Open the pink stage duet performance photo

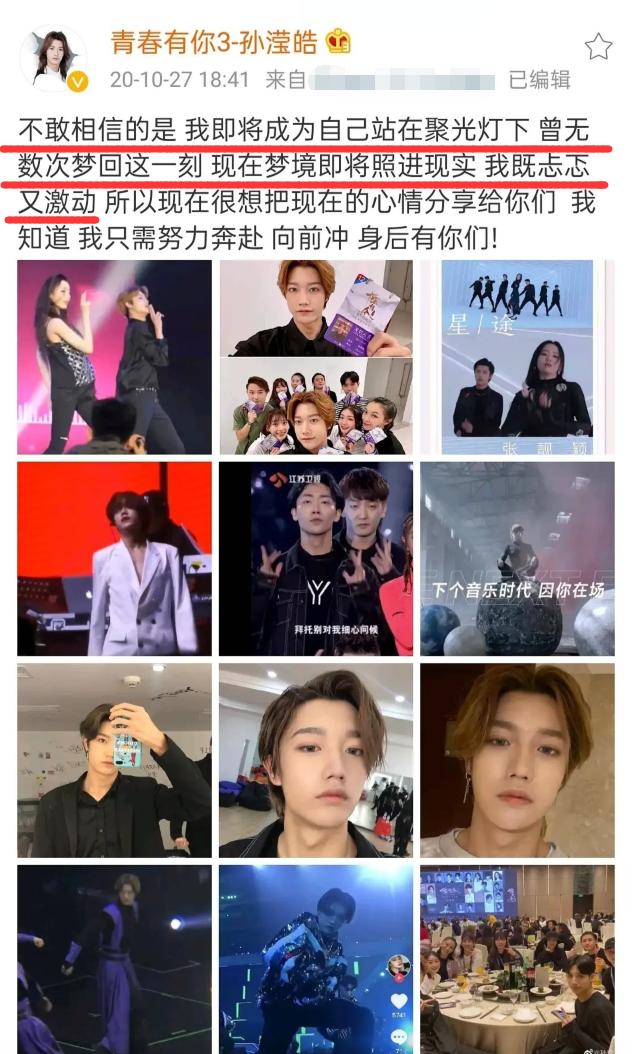(x=114, y=357)
